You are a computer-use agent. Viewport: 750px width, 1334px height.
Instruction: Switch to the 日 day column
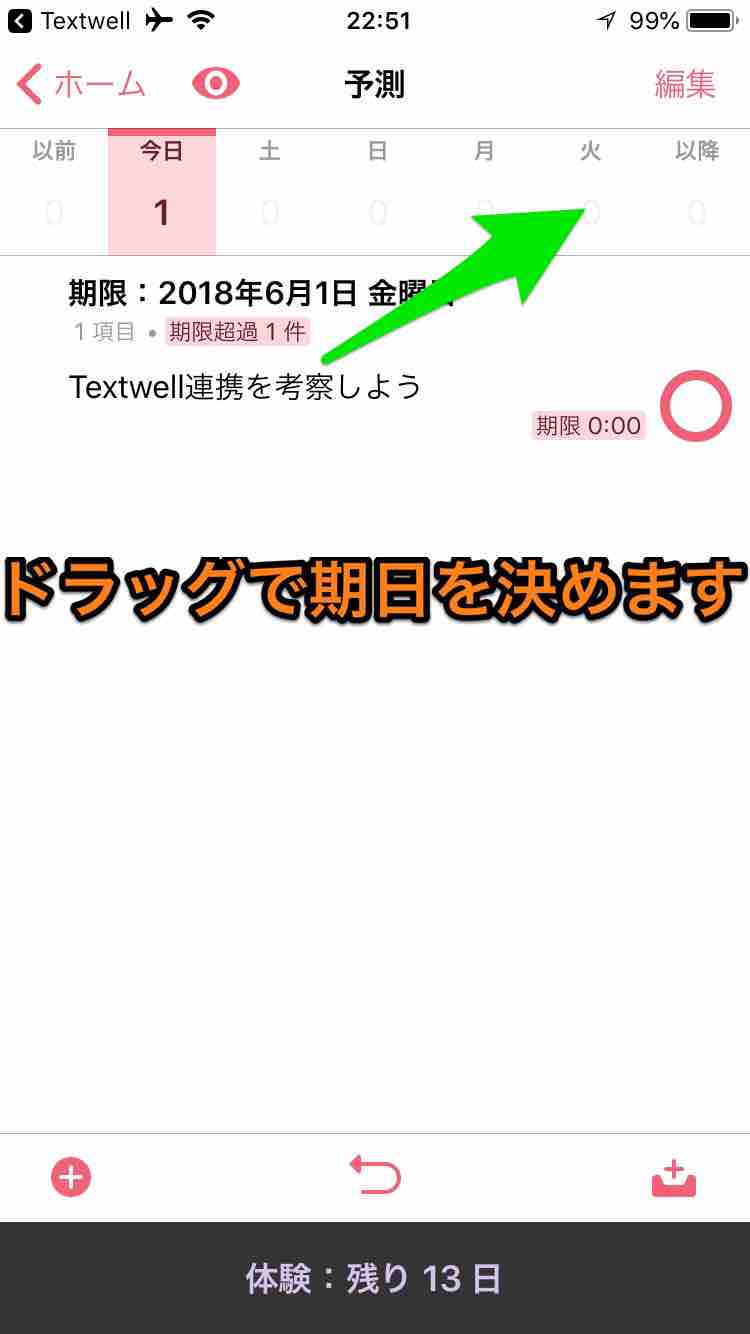pyautogui.click(x=377, y=190)
